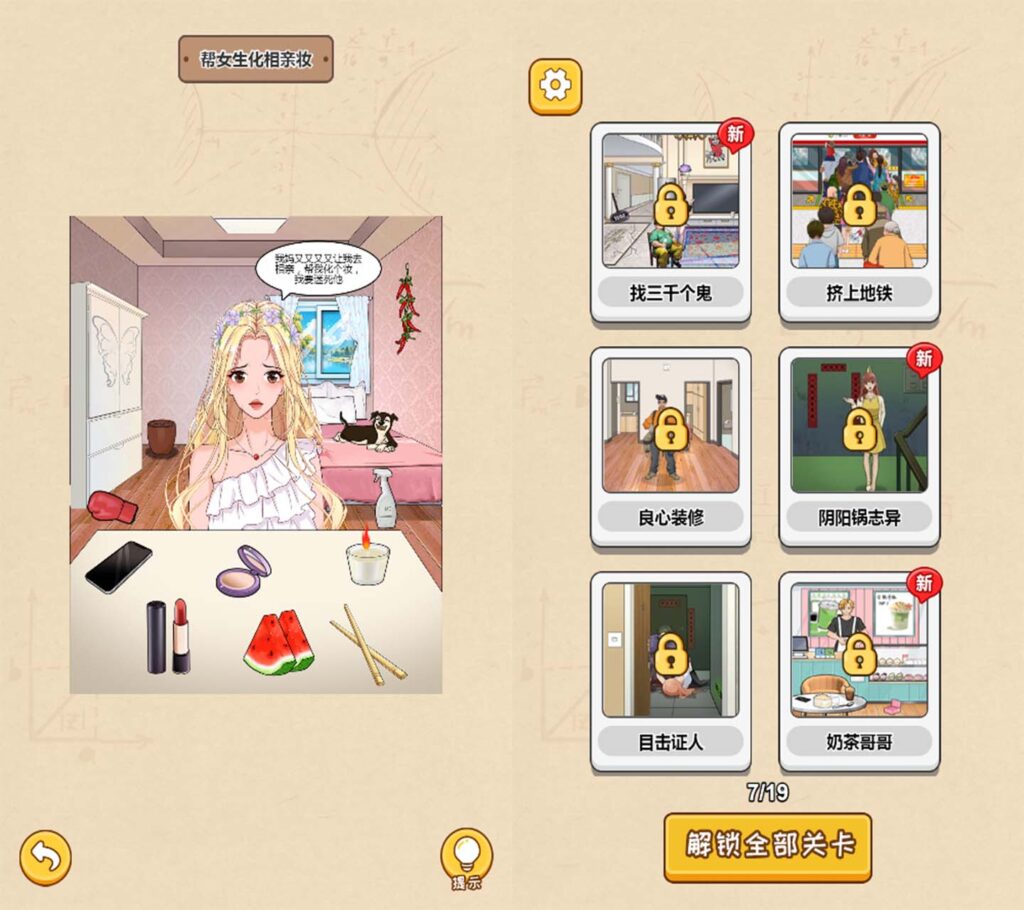
Task: Select the 良心装修 level card
Action: coord(670,446)
